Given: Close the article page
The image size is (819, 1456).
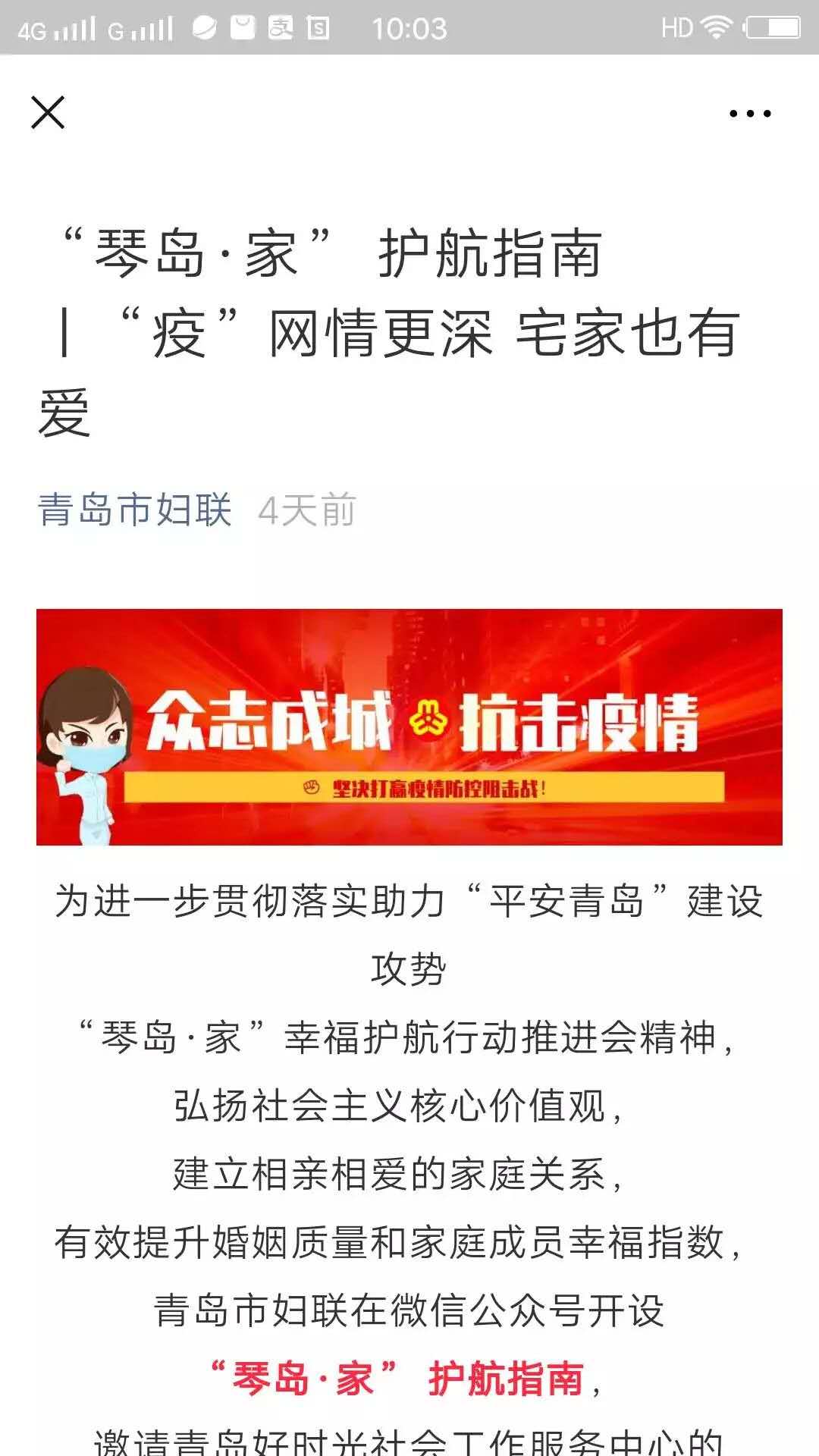Looking at the screenshot, I should click(x=48, y=112).
